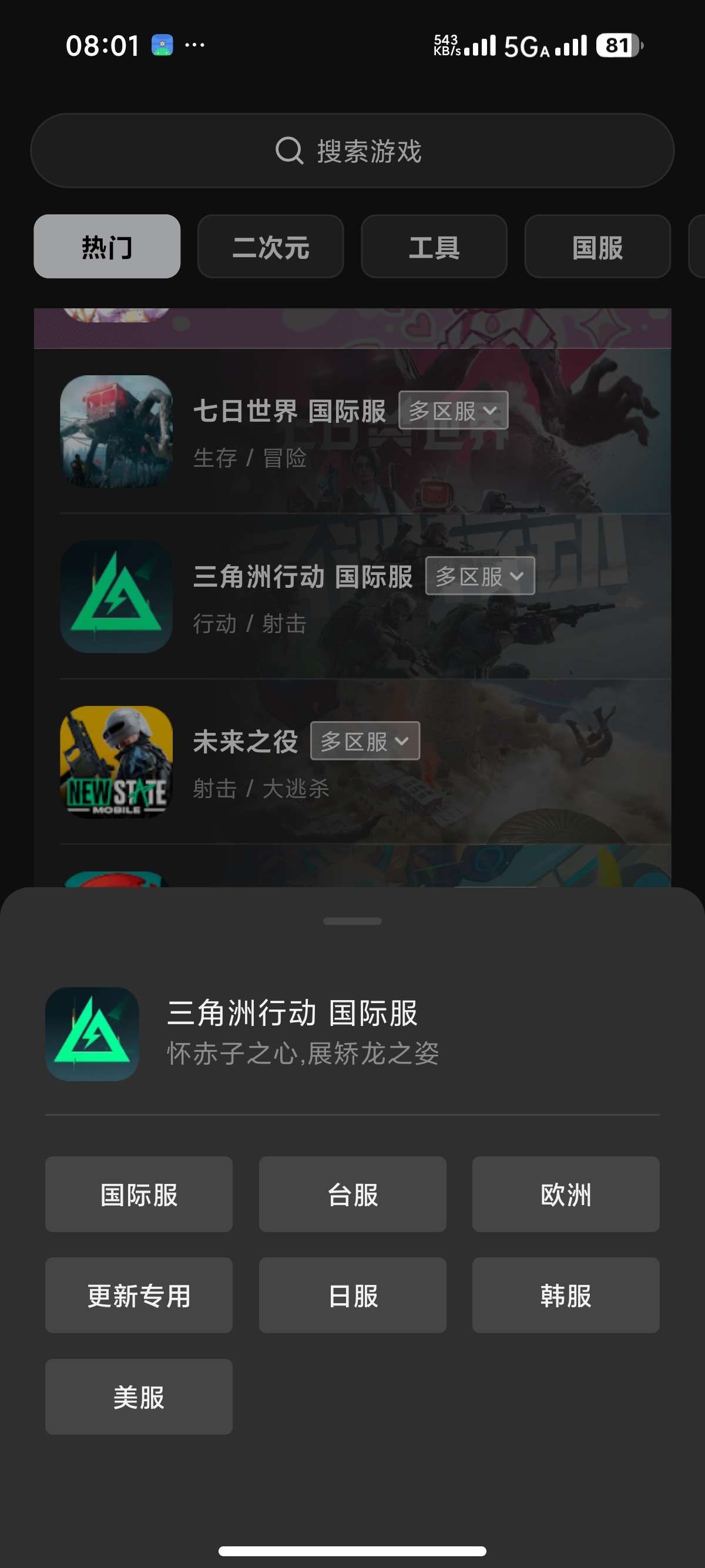705x1568 pixels.
Task: Pick the 欧洲 region server
Action: click(x=566, y=1194)
